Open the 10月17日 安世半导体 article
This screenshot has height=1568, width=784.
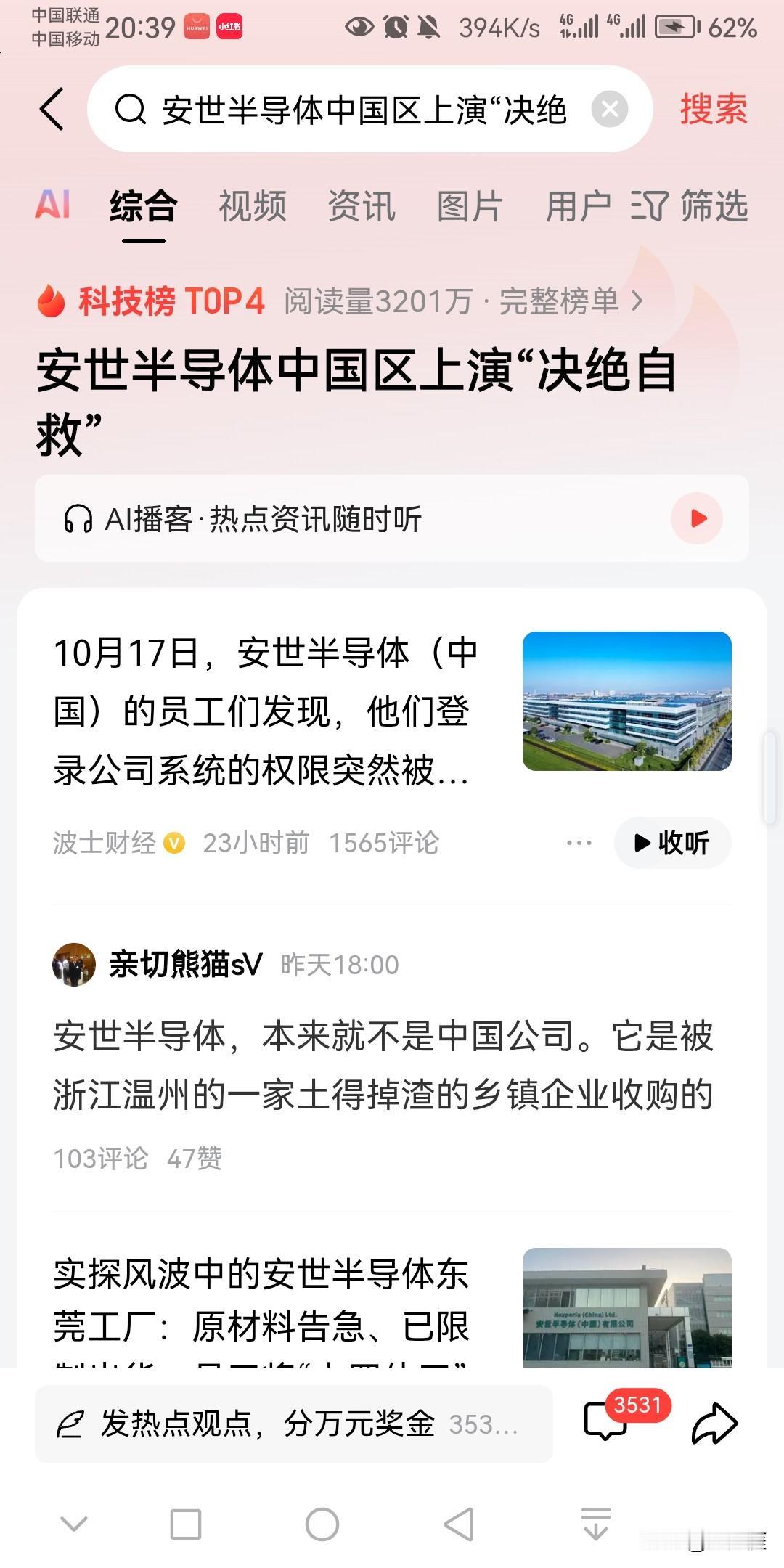coord(265,711)
